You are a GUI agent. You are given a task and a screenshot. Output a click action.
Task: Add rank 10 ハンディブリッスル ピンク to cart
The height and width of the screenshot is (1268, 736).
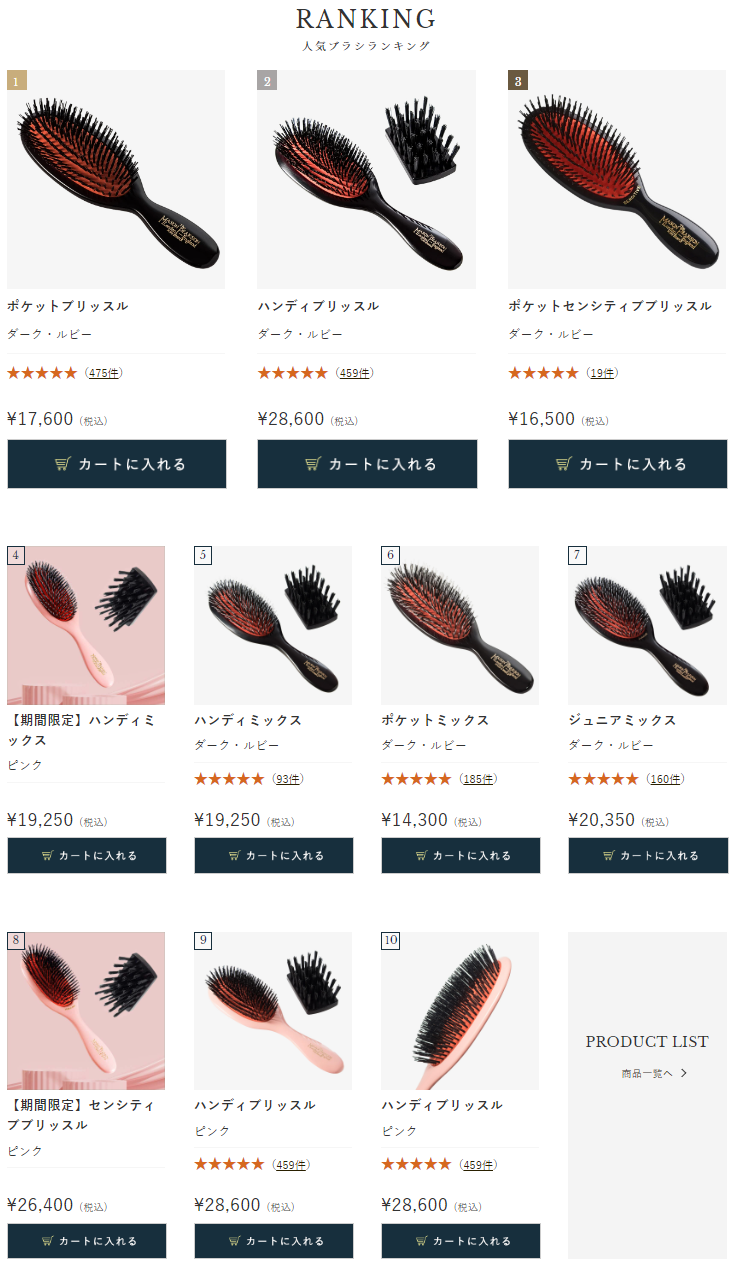[x=461, y=1241]
